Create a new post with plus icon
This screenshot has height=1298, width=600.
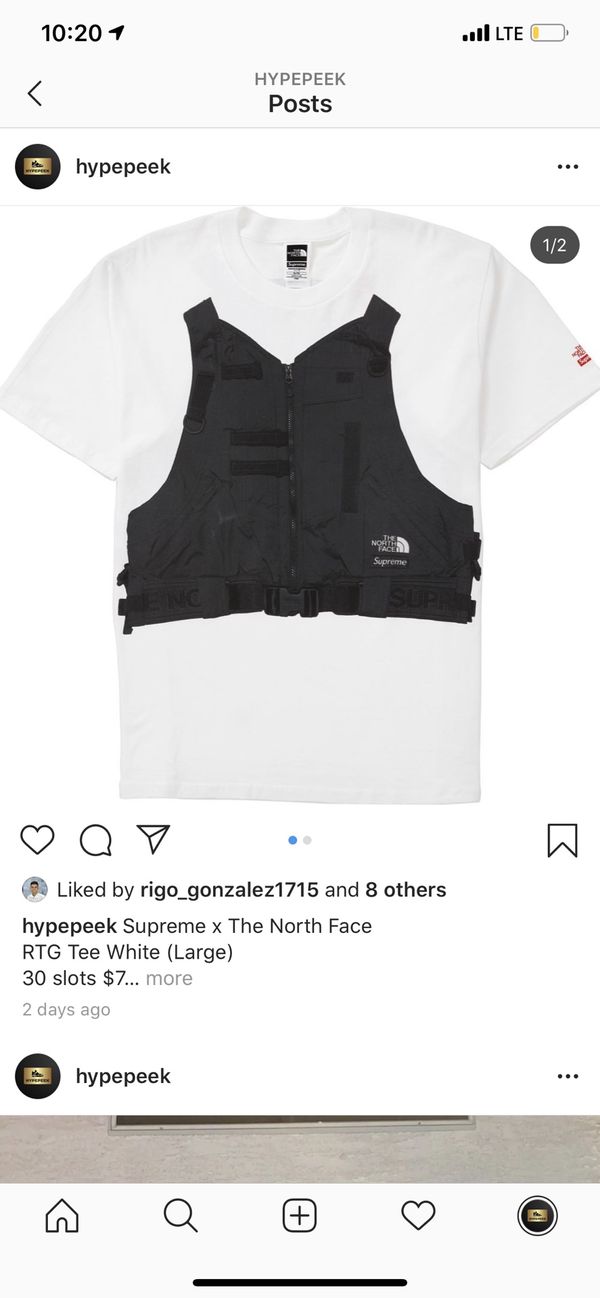click(x=299, y=1215)
